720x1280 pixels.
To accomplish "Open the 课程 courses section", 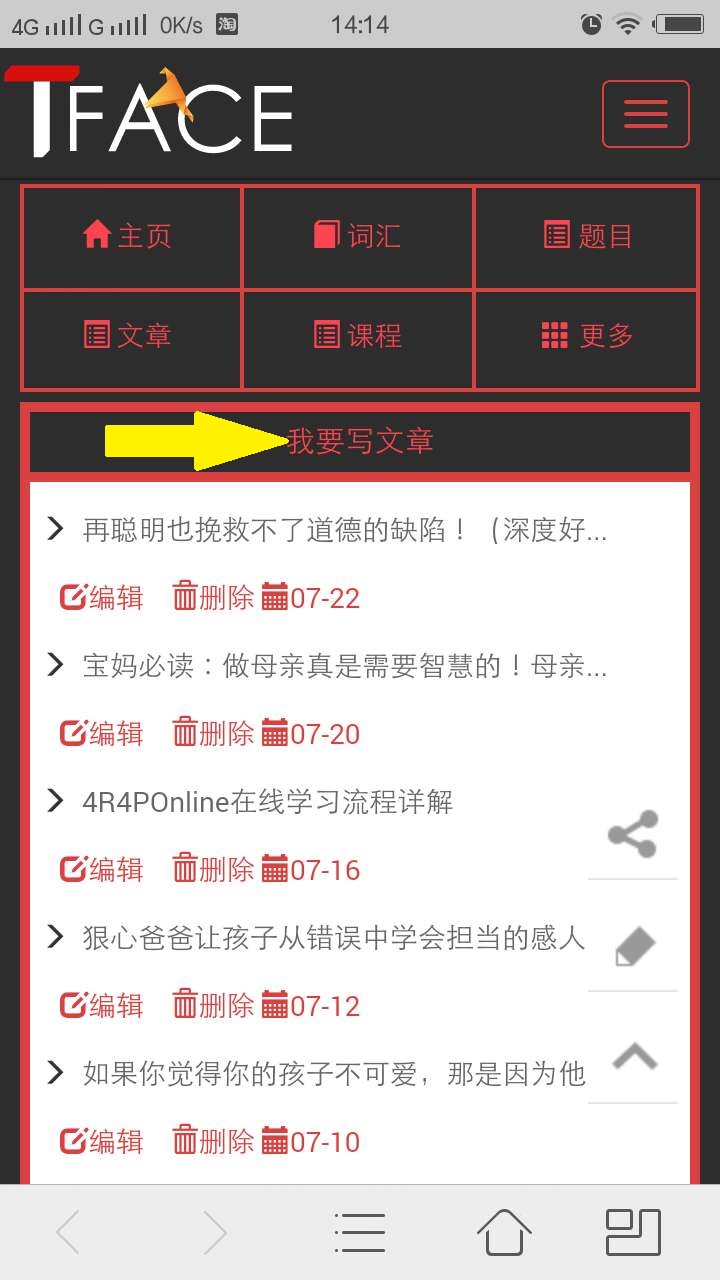I will (x=358, y=335).
